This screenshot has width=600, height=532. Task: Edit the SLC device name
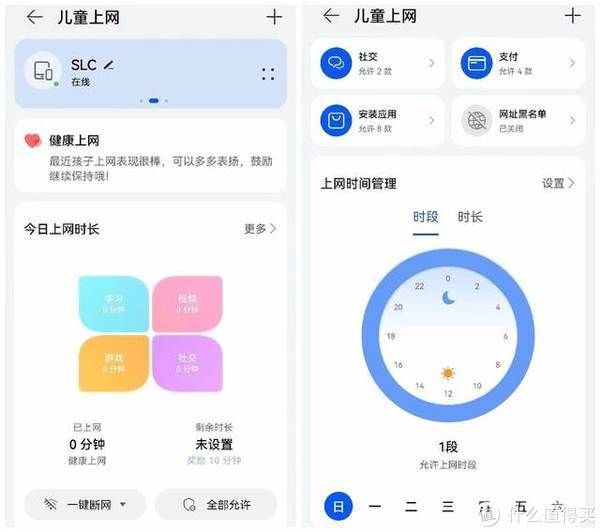[109, 65]
